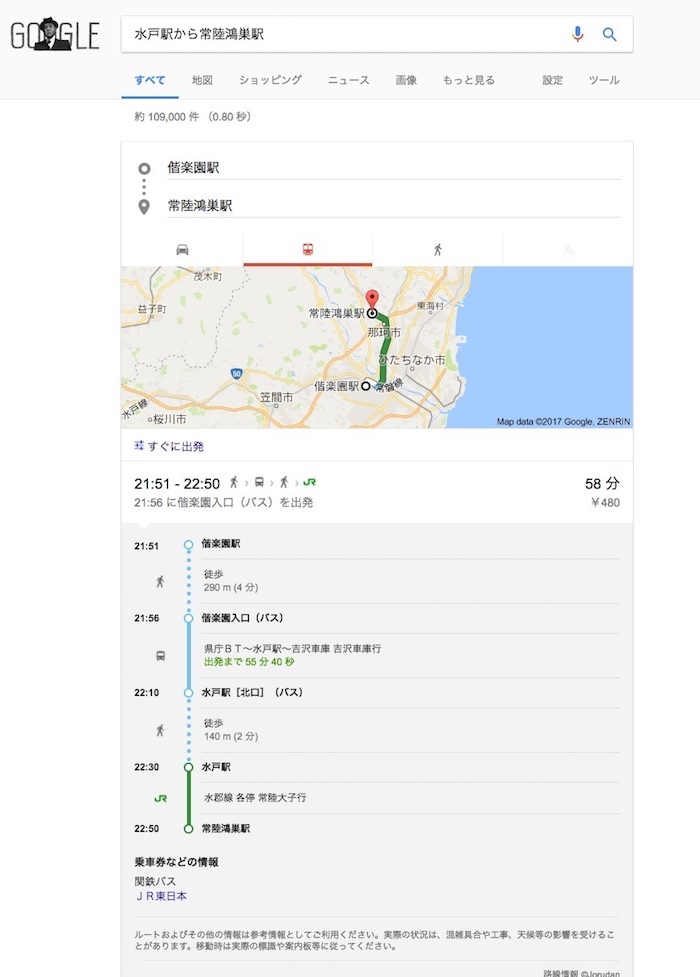Select the driving mode tab
Viewport: 700px width, 977px height.
182,249
